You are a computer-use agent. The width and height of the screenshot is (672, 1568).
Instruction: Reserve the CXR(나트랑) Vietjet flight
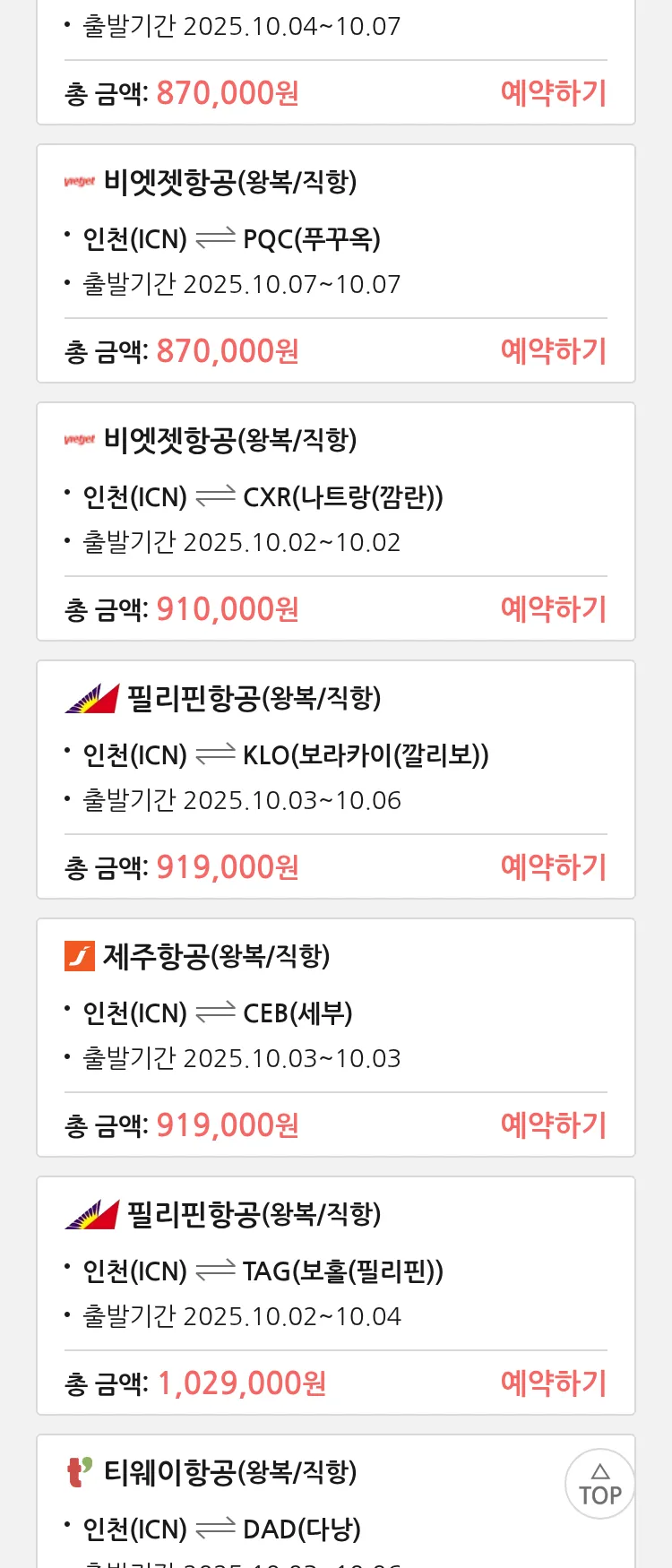553,609
